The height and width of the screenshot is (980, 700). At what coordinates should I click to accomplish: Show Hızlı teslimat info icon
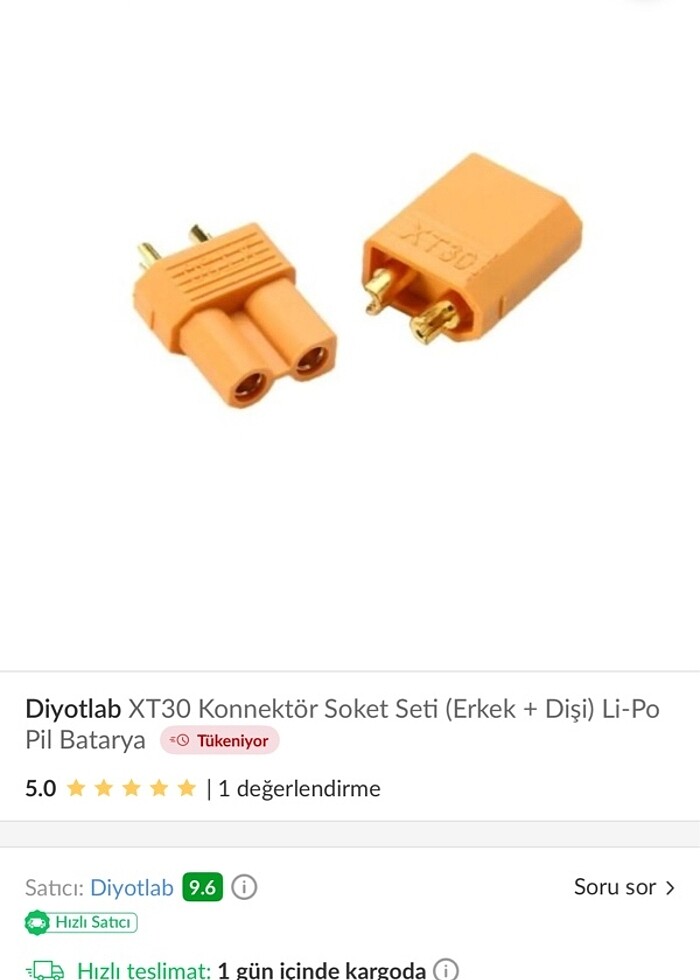click(446, 969)
